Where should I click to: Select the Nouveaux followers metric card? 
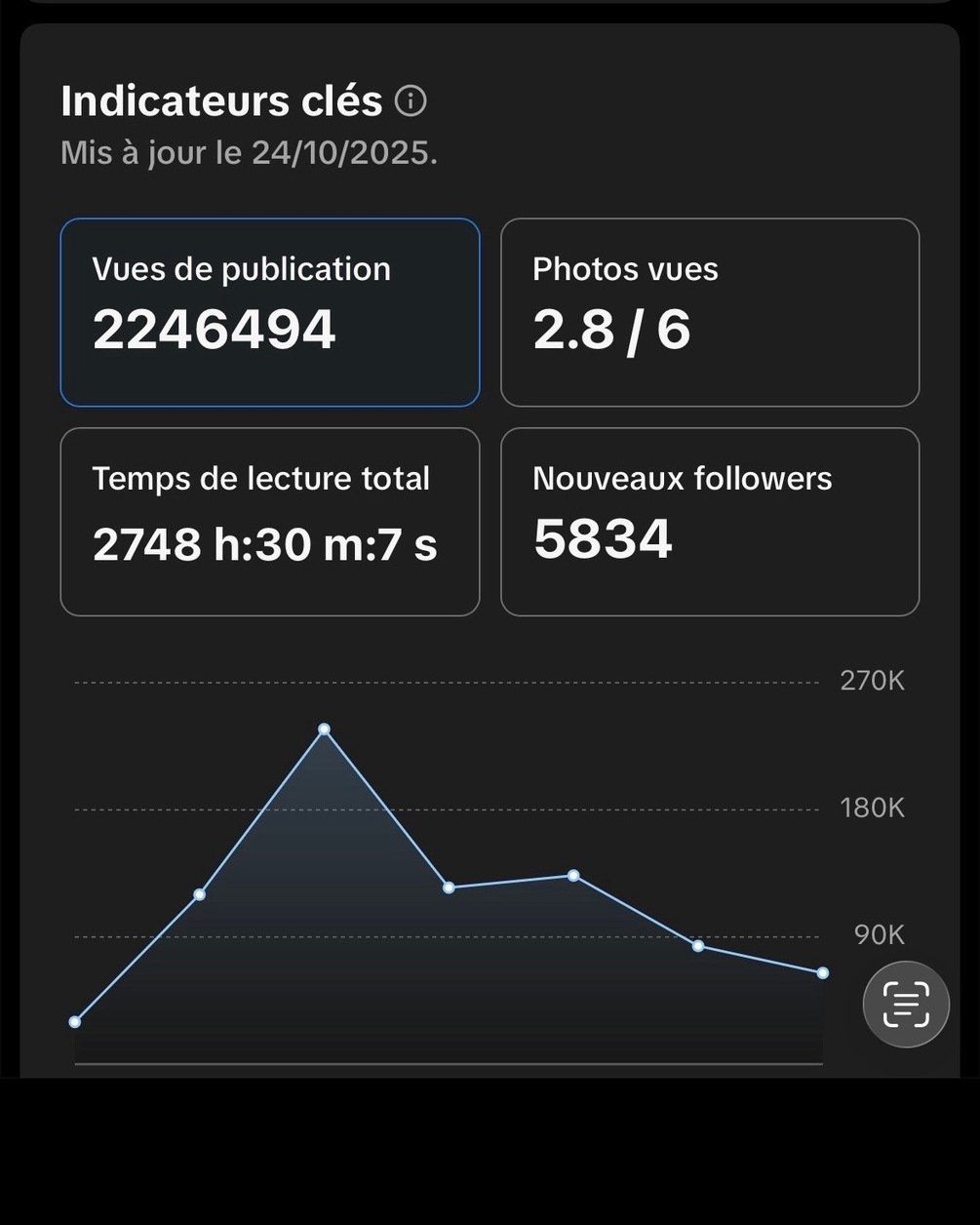tap(710, 522)
